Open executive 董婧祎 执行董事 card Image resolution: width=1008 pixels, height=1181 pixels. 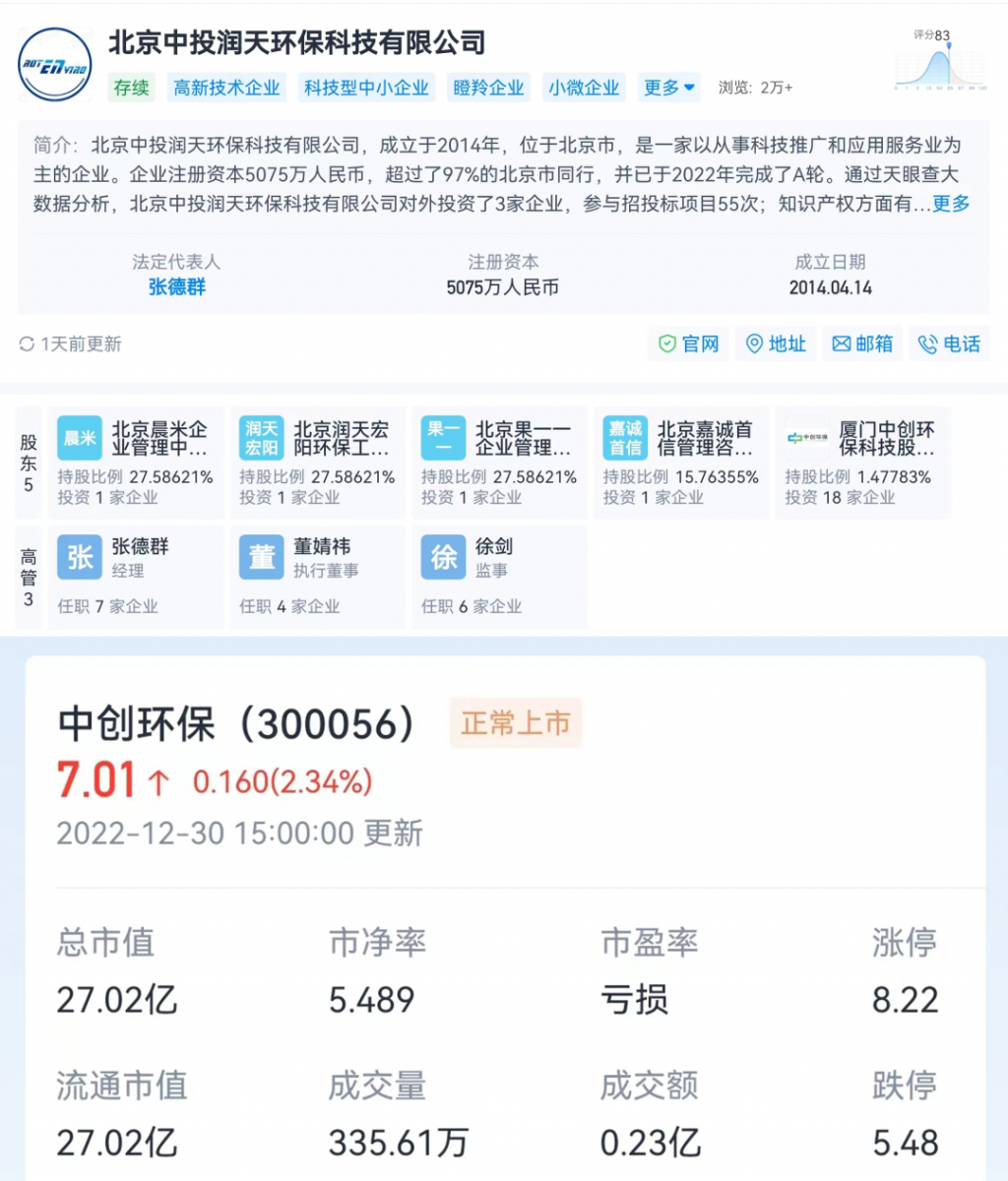317,577
